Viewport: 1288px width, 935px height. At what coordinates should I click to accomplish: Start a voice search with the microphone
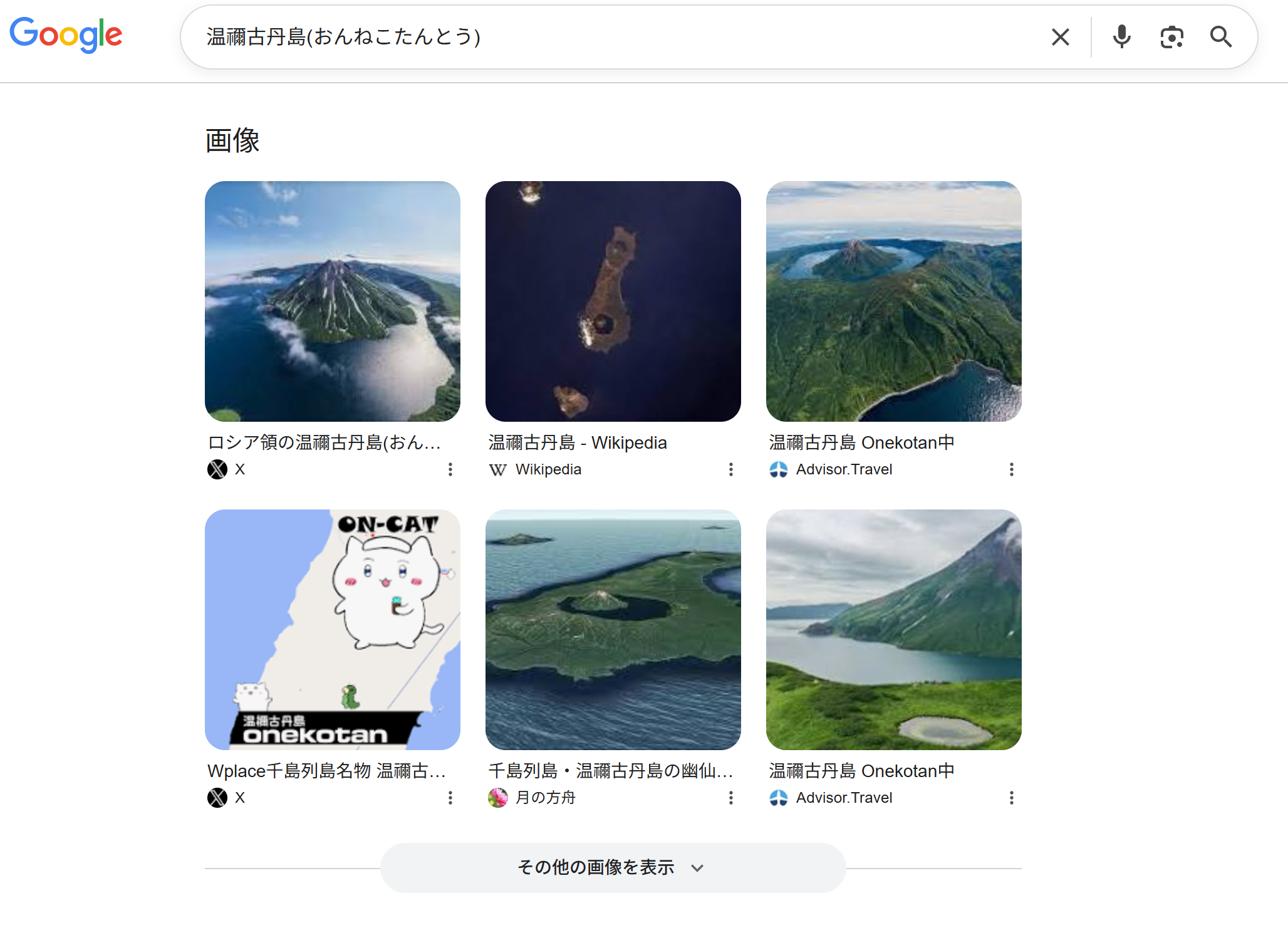[1121, 38]
